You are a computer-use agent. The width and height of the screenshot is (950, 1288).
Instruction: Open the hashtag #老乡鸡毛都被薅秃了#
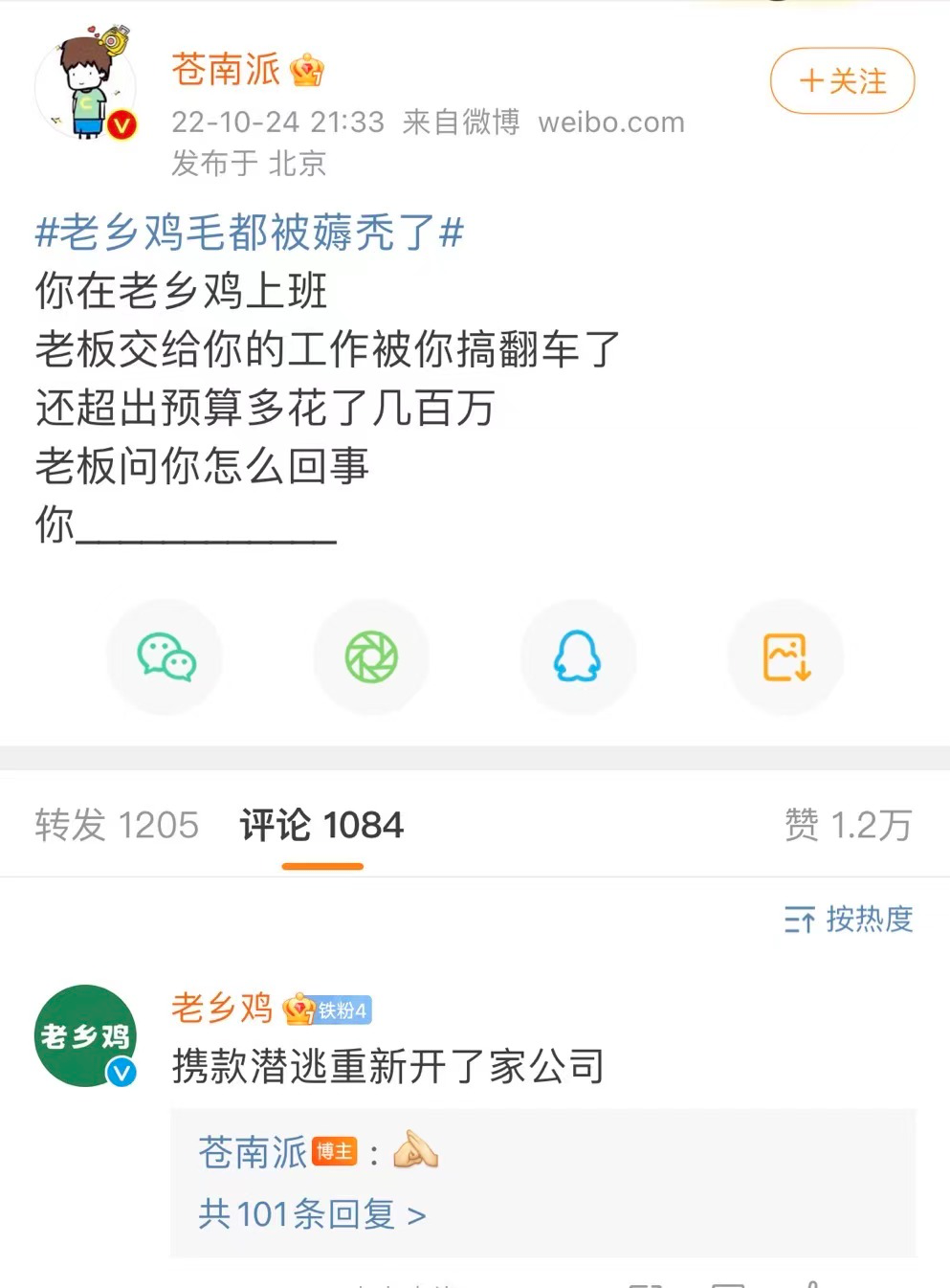tap(250, 233)
